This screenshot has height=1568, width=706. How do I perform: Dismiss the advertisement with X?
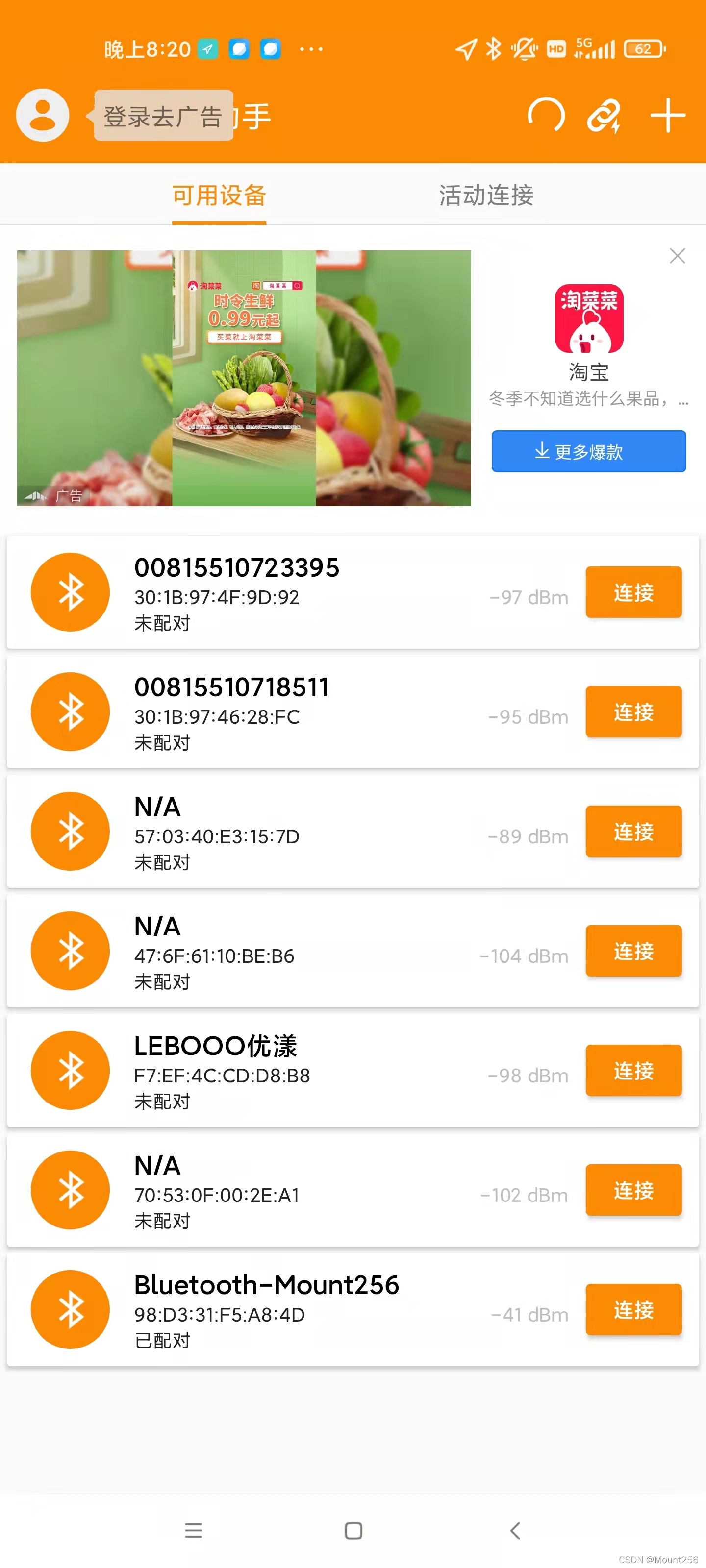tap(678, 256)
